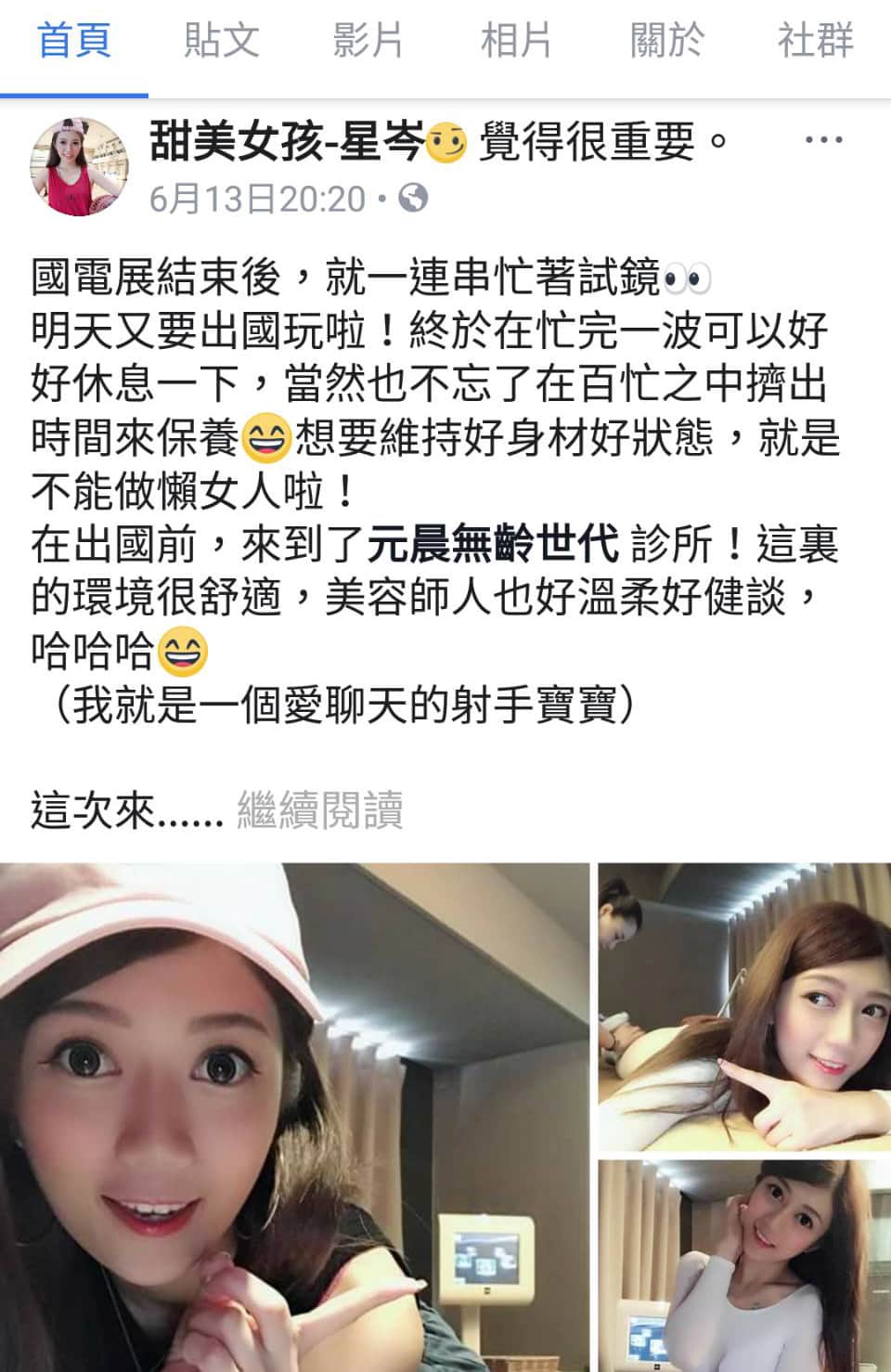Open the upper-right photo with the beautician
891x1372 pixels.
click(x=743, y=1007)
